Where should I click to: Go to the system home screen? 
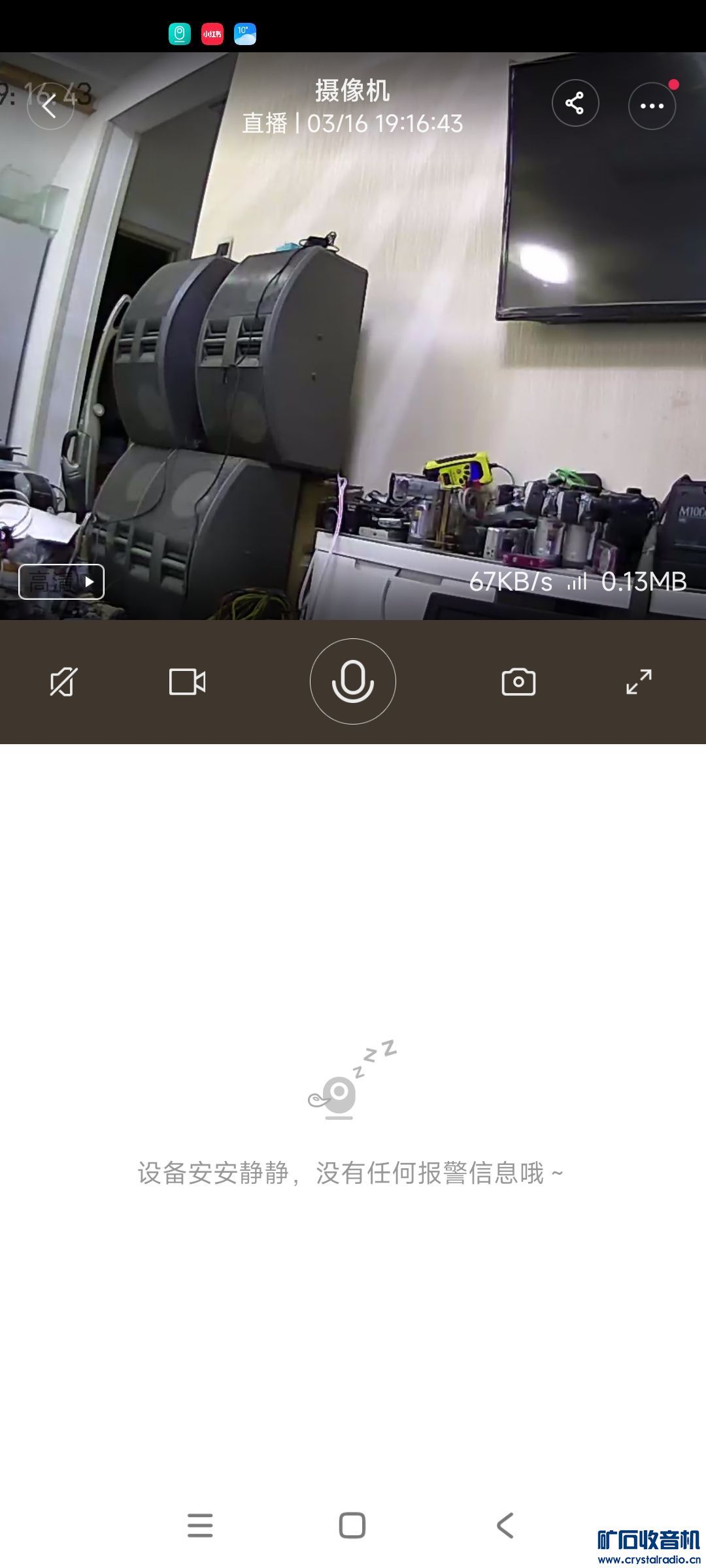click(352, 1526)
